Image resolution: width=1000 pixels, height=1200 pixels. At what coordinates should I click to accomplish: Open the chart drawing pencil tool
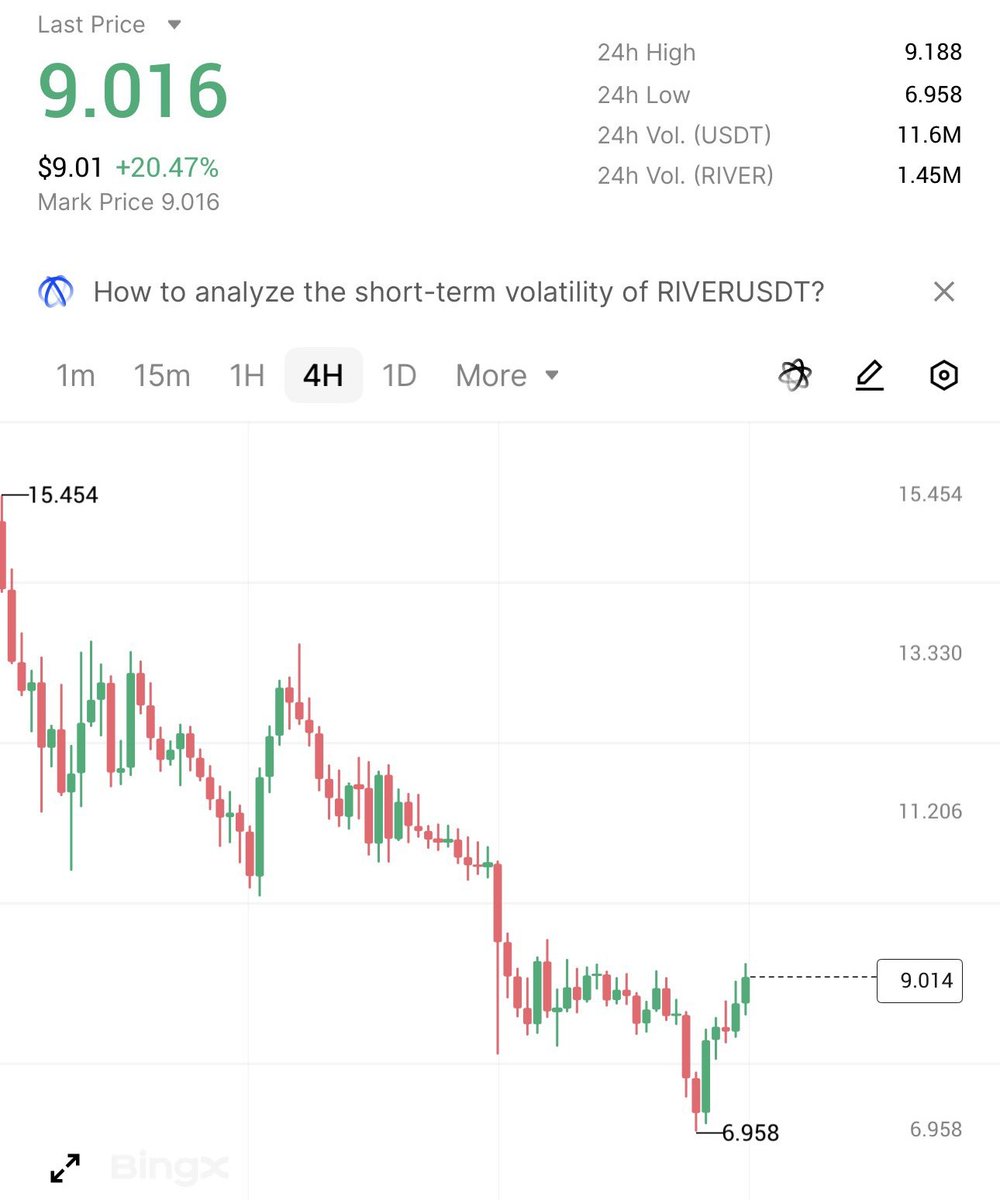point(869,376)
